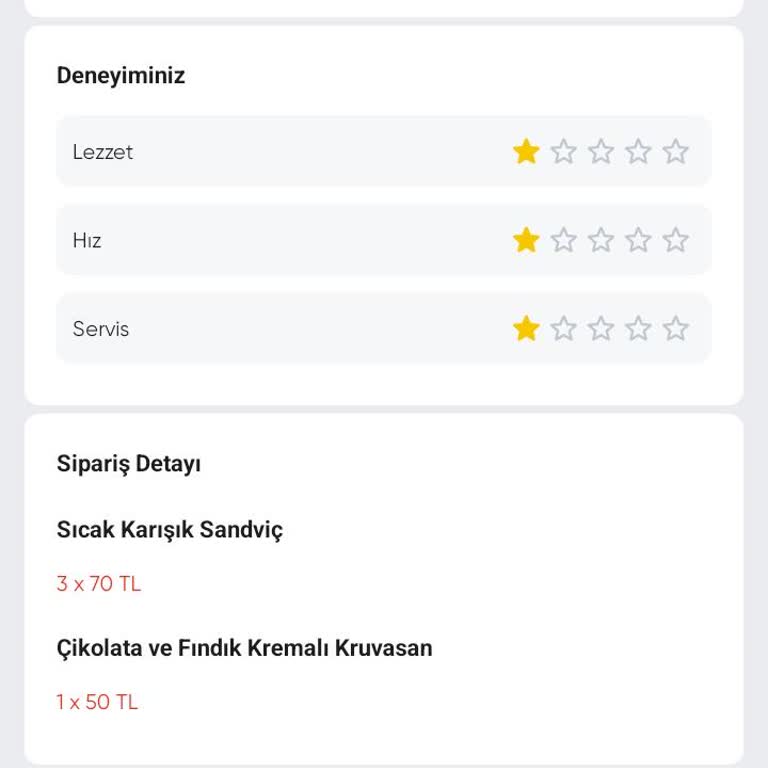This screenshot has height=768, width=768.
Task: Set Hız rating to four stars
Action: (638, 240)
